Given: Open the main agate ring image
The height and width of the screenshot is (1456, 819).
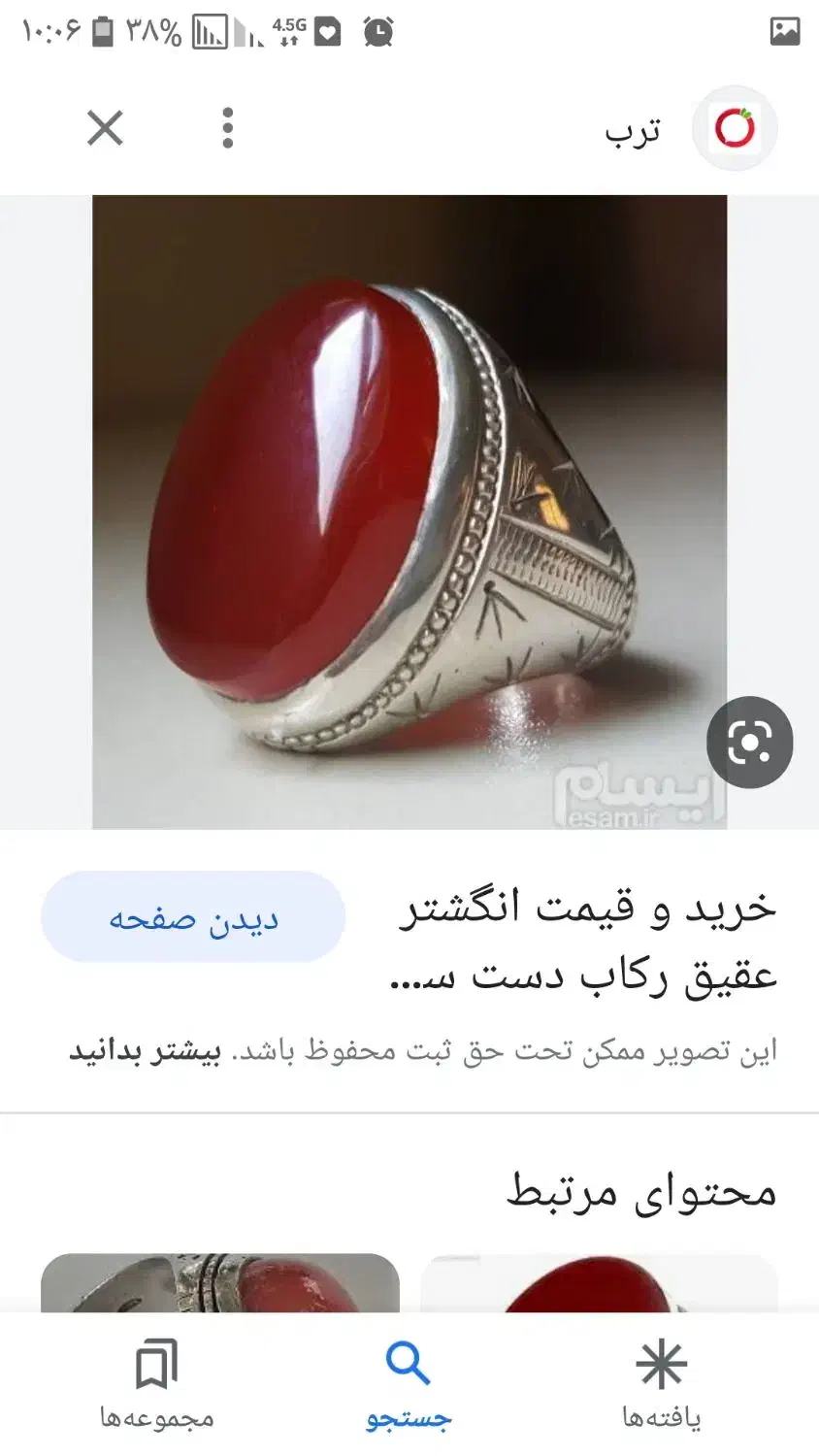Looking at the screenshot, I should pyautogui.click(x=408, y=513).
